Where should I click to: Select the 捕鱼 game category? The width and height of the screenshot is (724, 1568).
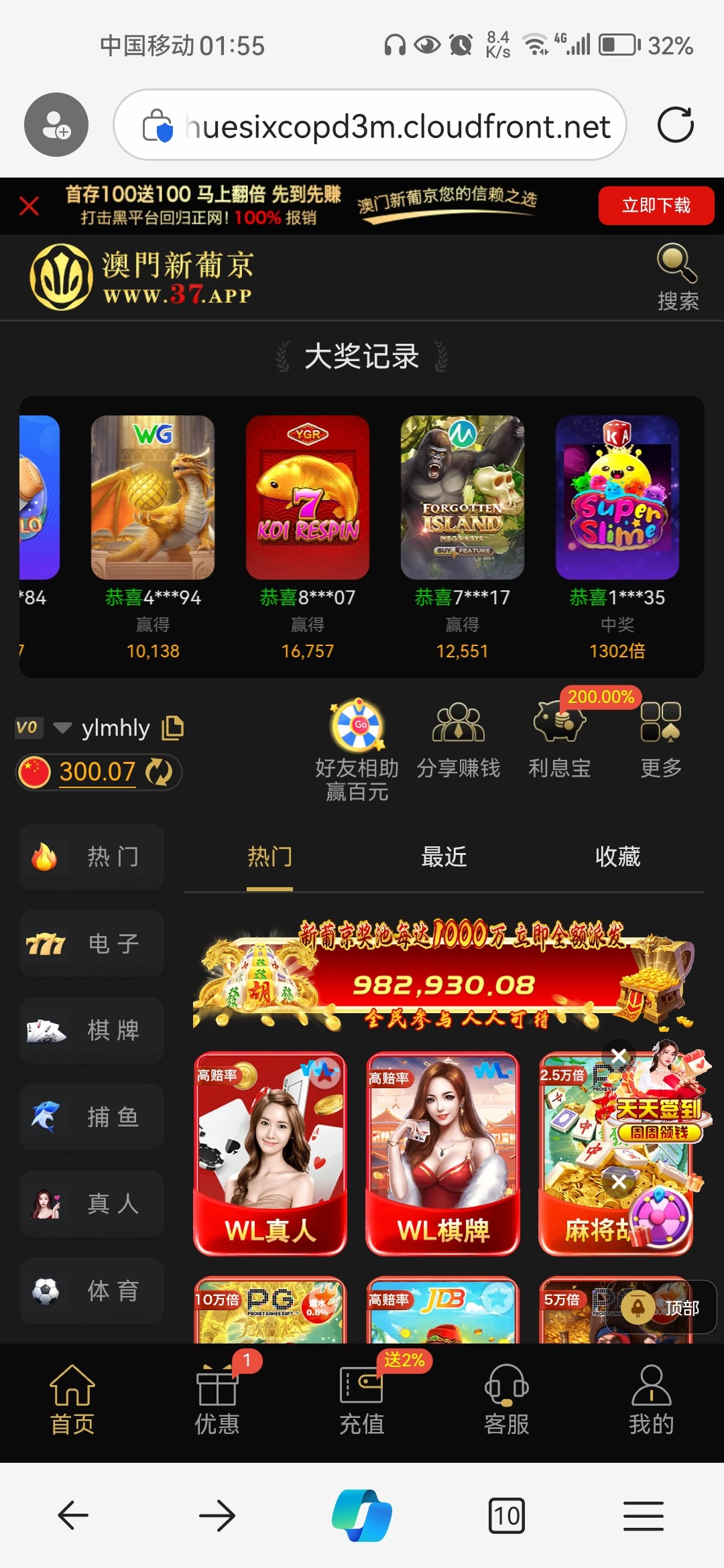92,1117
